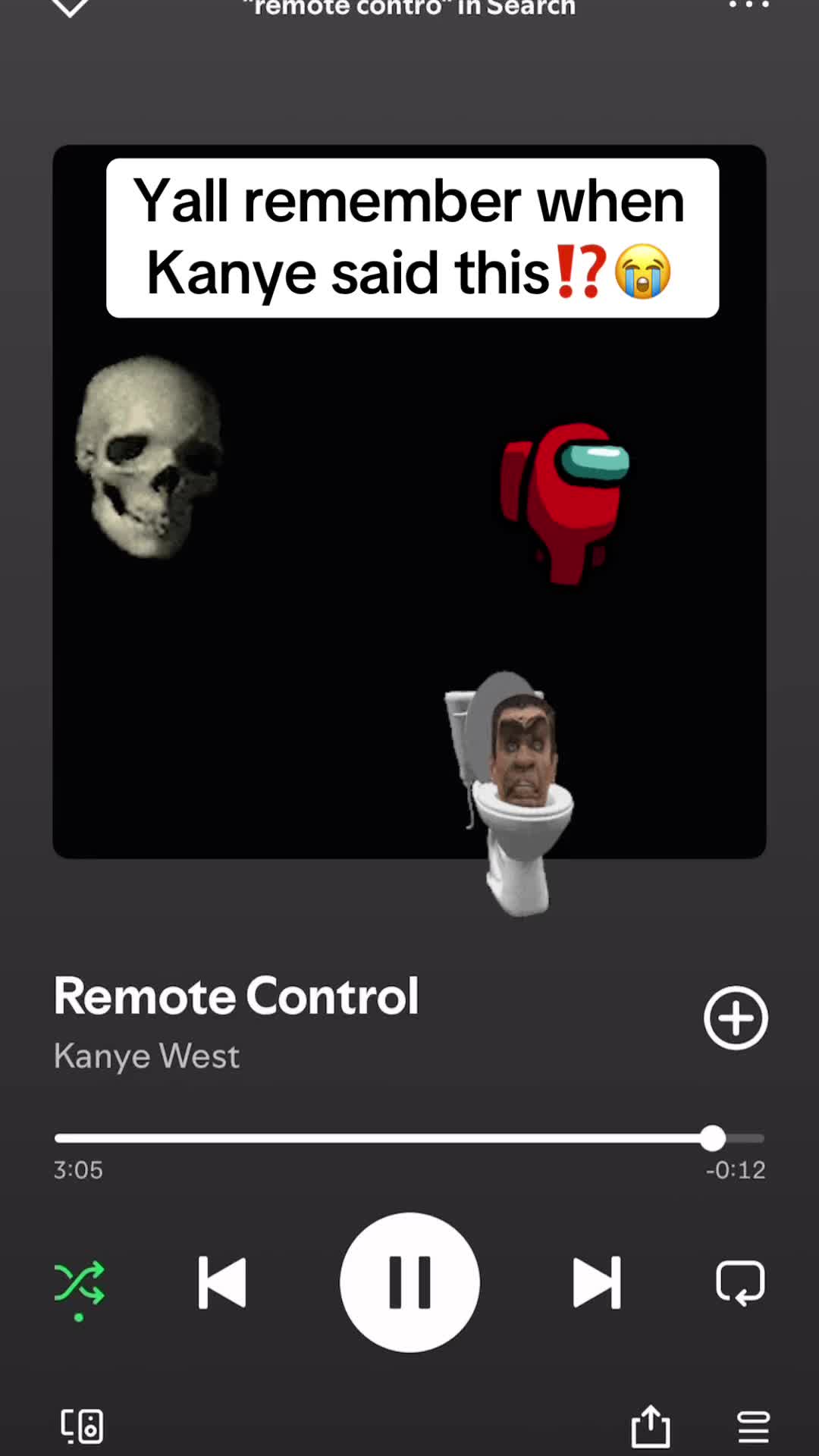Open the play queue
This screenshot has height=1456, width=819.
pos(753,1426)
